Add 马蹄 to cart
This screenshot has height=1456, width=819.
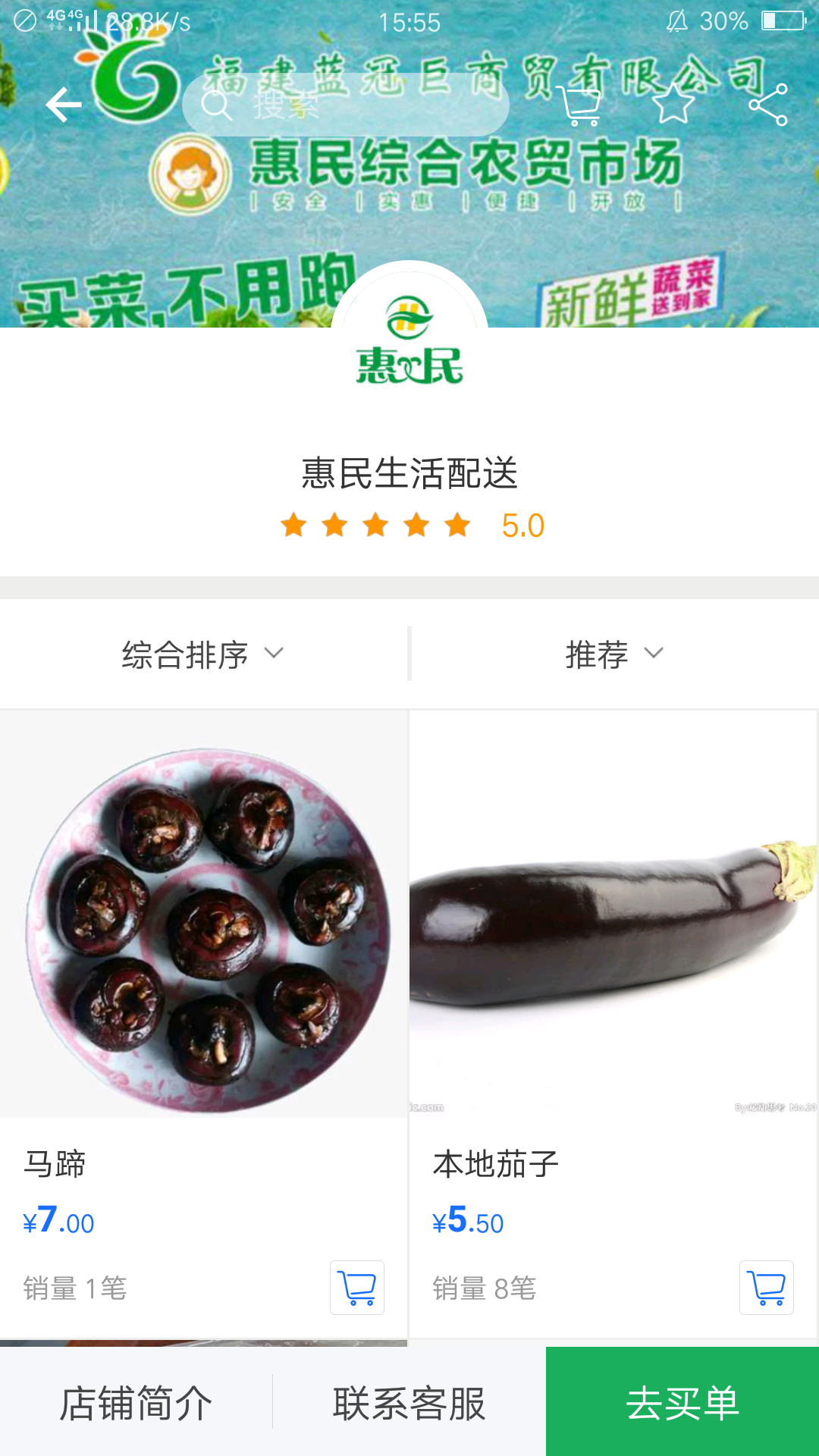click(x=357, y=1288)
